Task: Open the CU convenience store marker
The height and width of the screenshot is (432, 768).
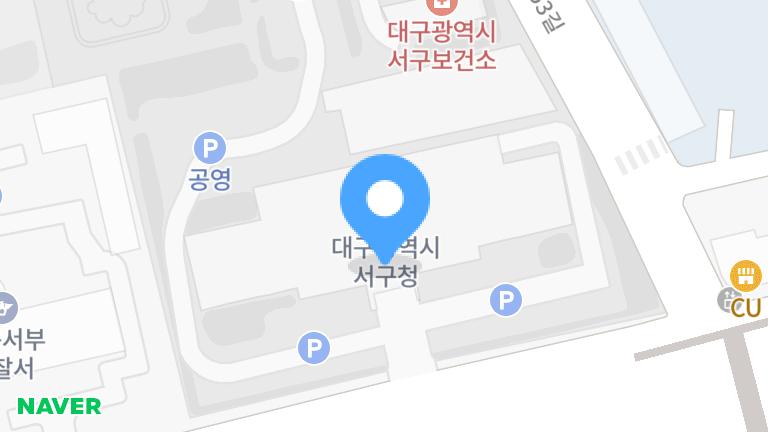Action: point(746,275)
